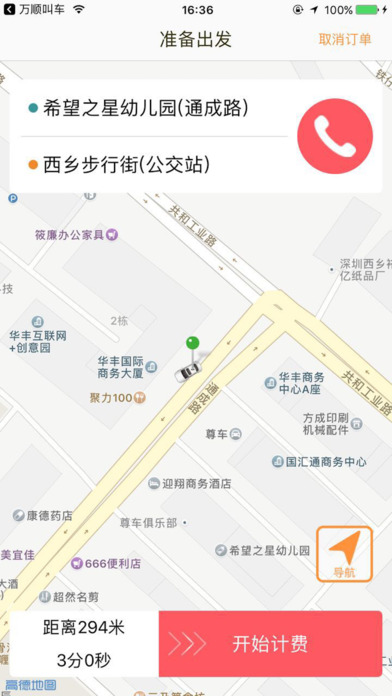The image size is (392, 696).
Task: Call the passenger via the red phone button
Action: pos(335,136)
